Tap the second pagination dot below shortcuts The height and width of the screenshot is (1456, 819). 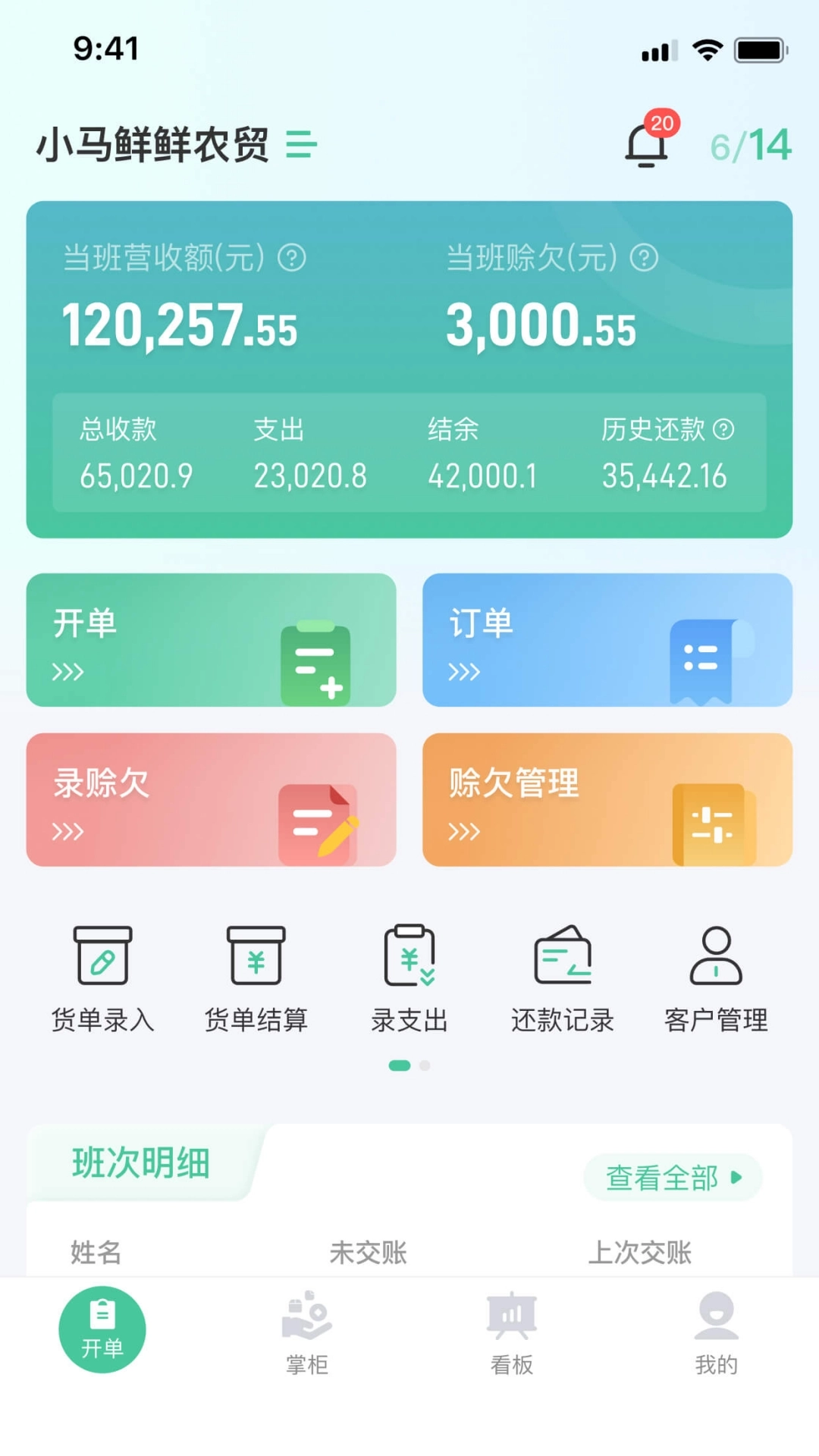(423, 1065)
